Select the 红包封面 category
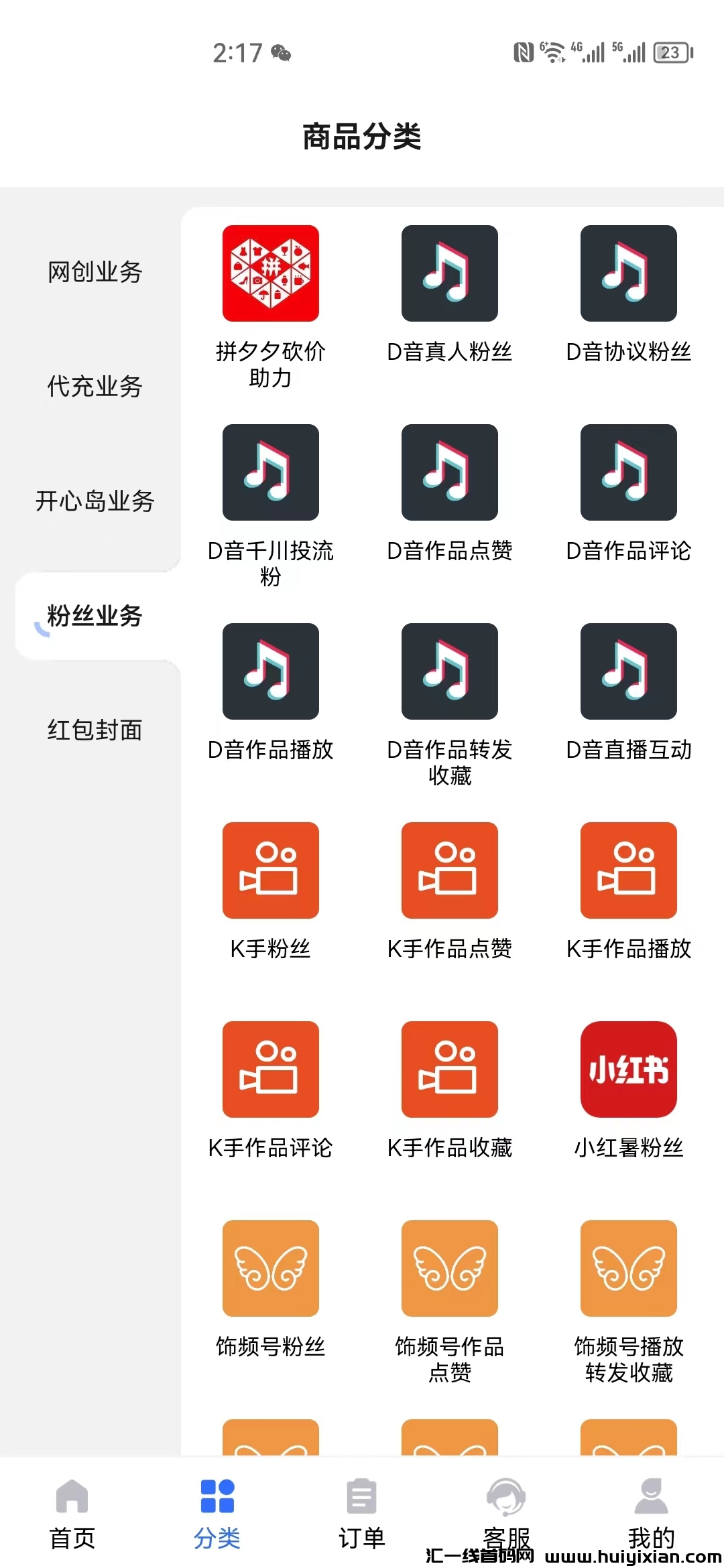Image resolution: width=724 pixels, height=1568 pixels. click(95, 730)
